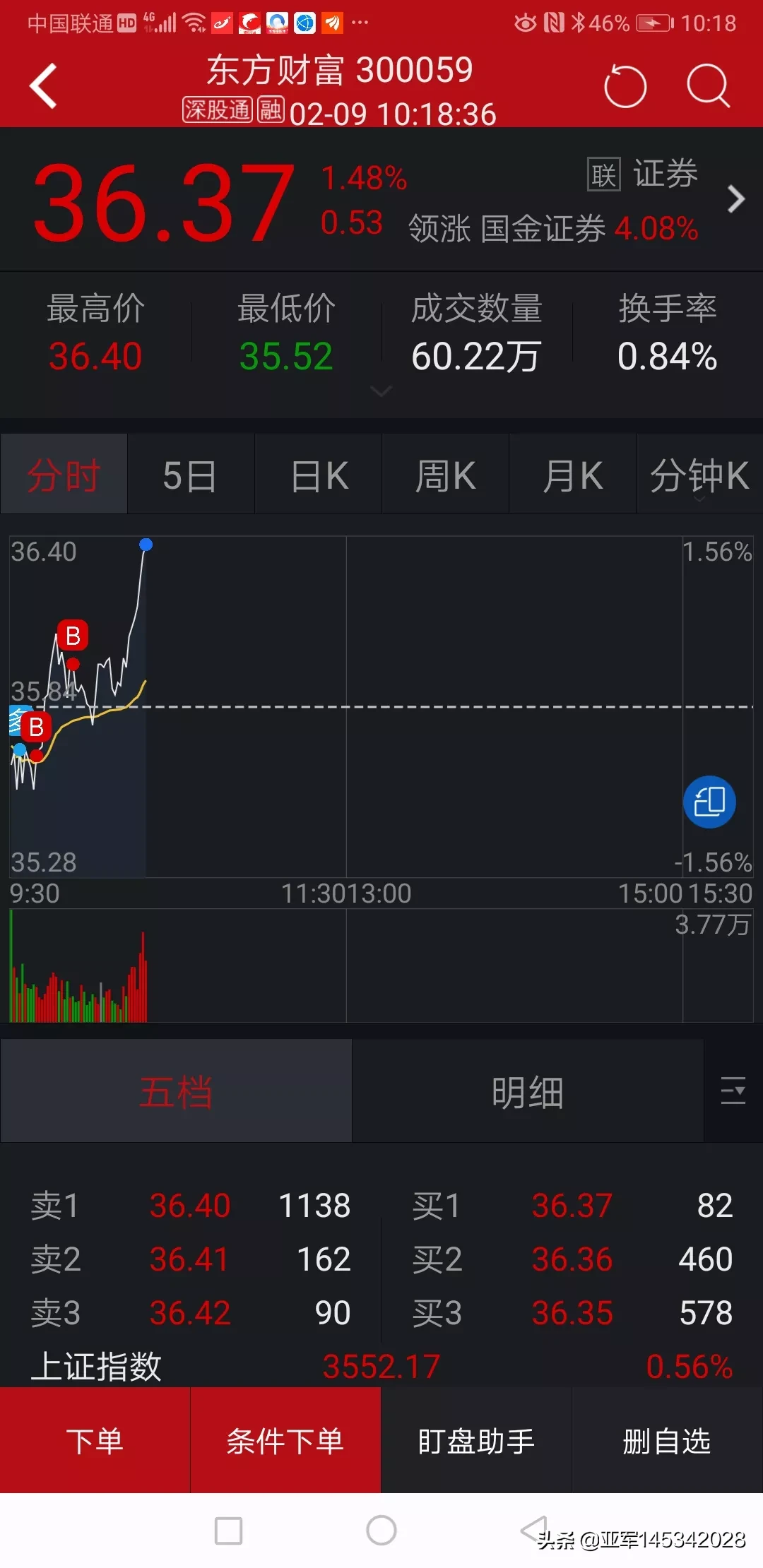Refresh the stock quote
Screen dimensions: 763x1568
625,86
